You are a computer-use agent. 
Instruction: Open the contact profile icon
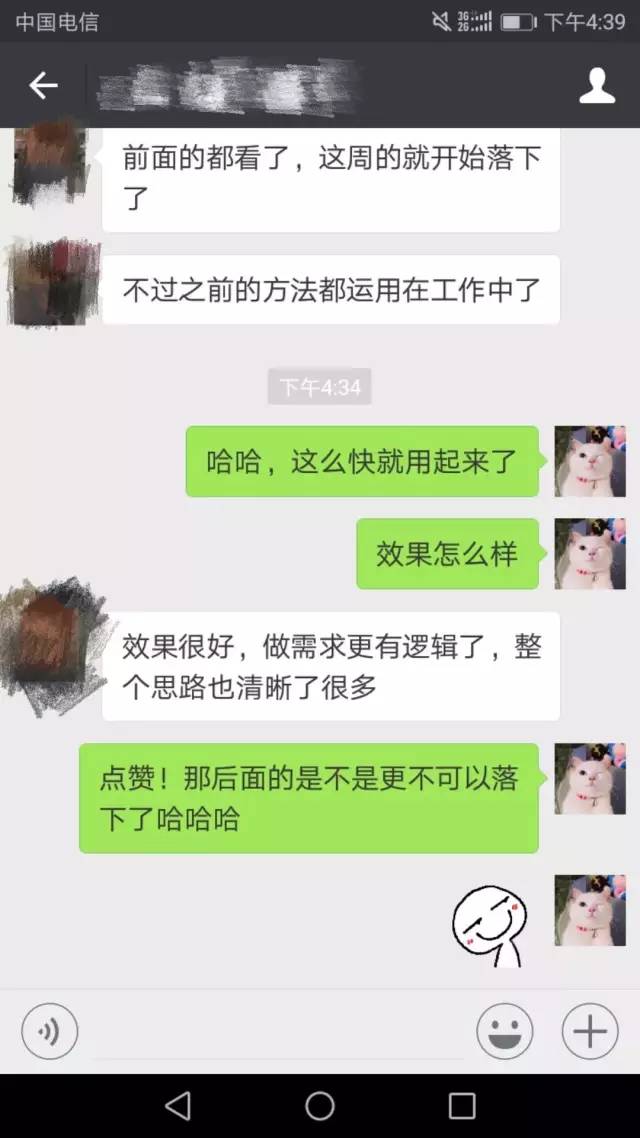[597, 86]
